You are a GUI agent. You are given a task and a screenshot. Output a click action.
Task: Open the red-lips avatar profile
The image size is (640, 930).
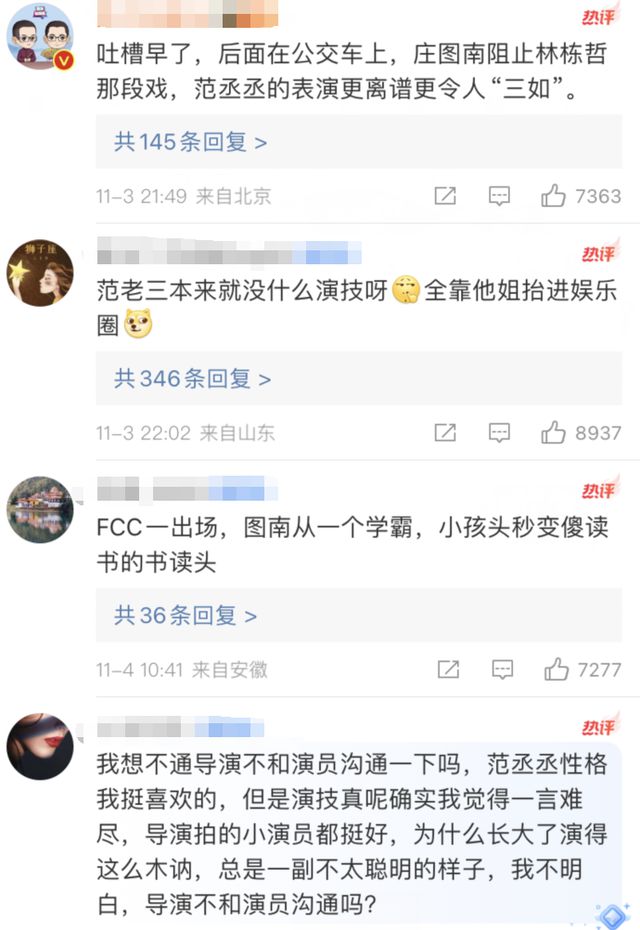tap(41, 745)
